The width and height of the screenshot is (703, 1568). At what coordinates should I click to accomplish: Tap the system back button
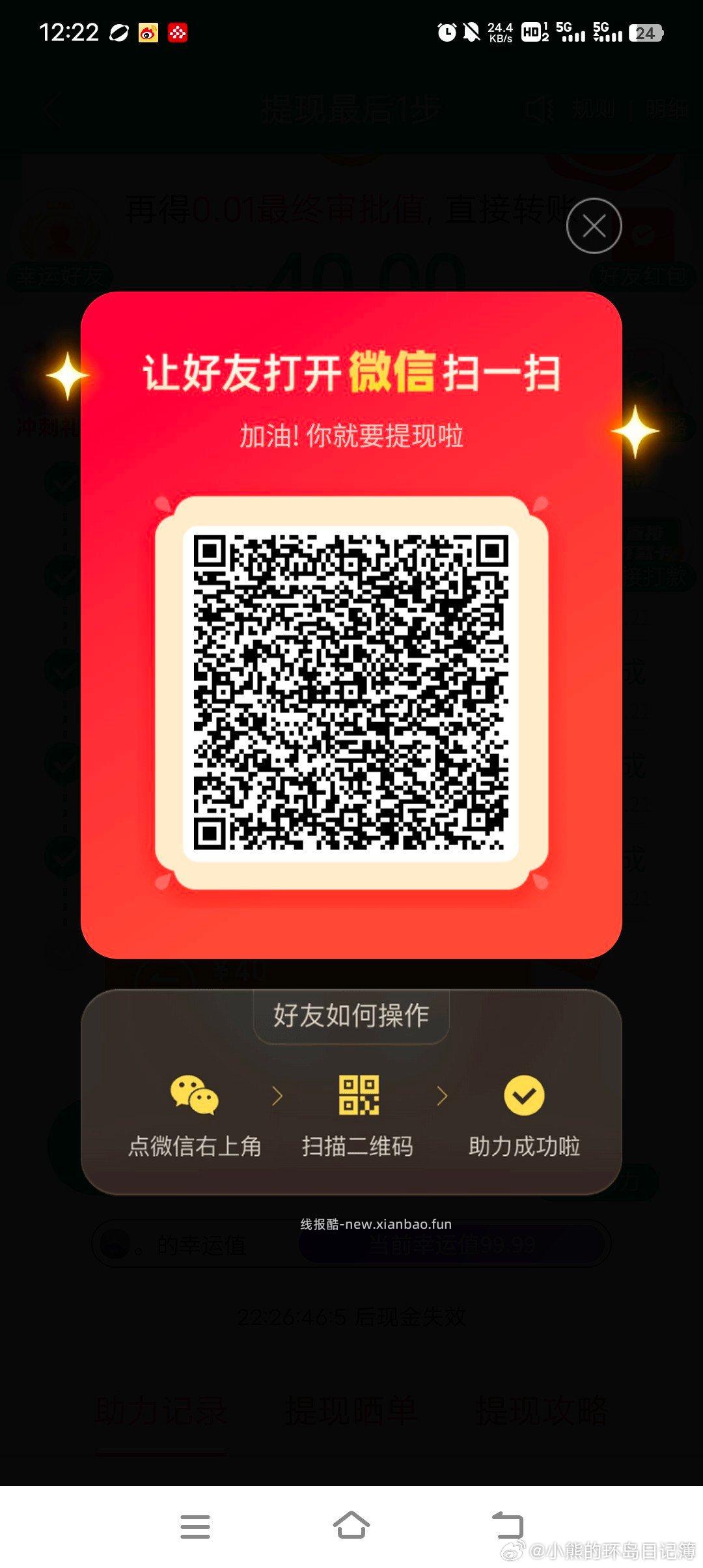[x=508, y=1526]
